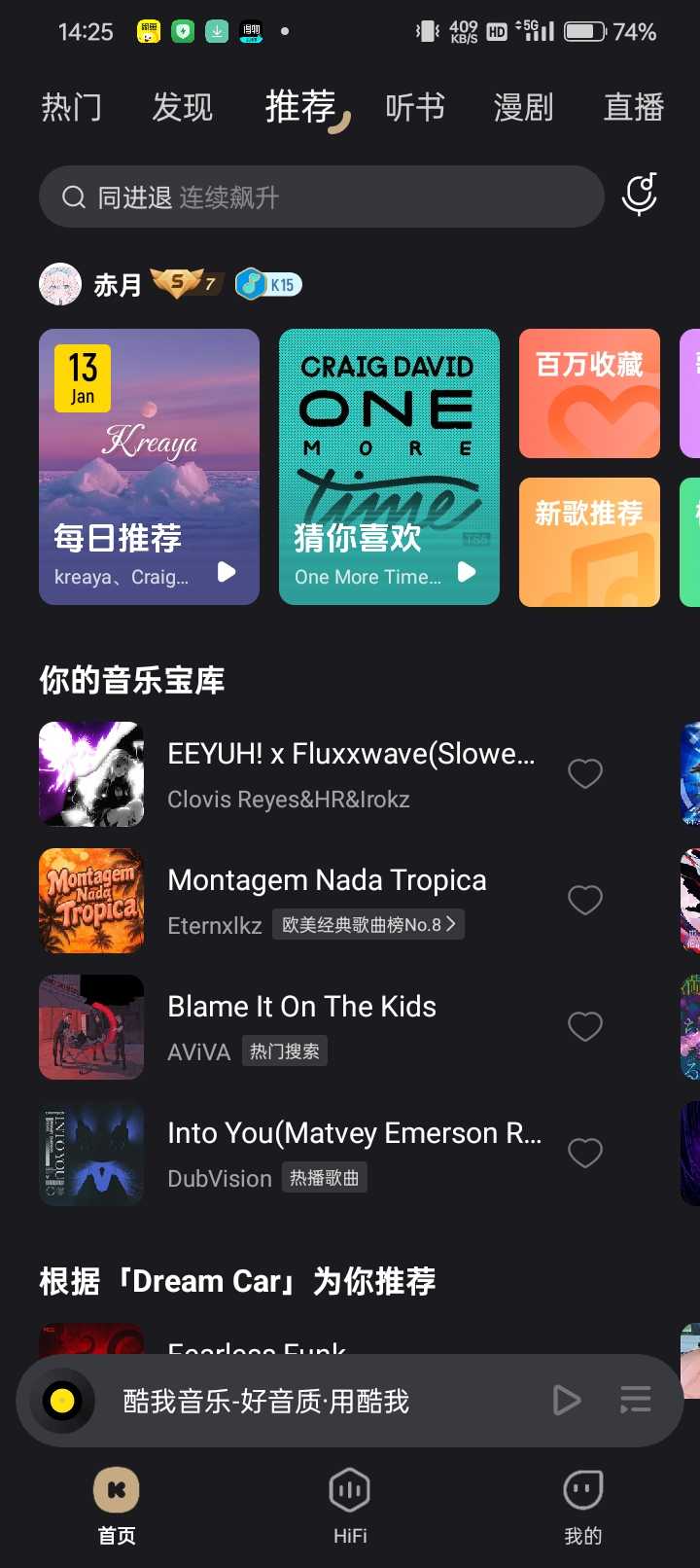The width and height of the screenshot is (700, 1568).
Task: Like the song Blame It On The Kids
Action: pos(585,1027)
